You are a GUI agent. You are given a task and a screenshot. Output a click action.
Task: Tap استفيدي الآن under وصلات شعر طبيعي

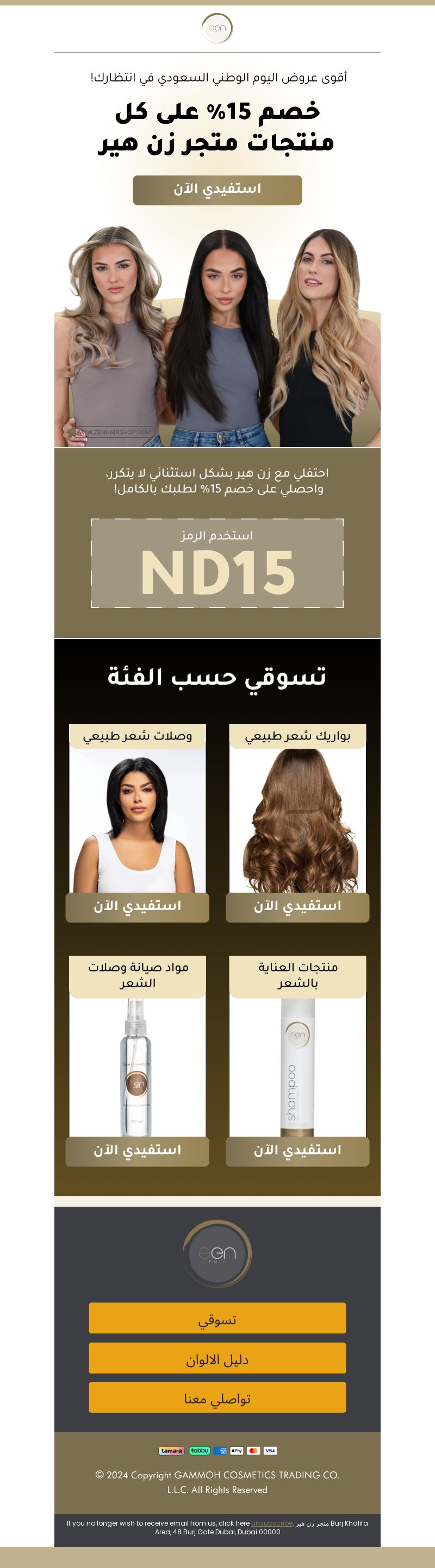tap(137, 907)
